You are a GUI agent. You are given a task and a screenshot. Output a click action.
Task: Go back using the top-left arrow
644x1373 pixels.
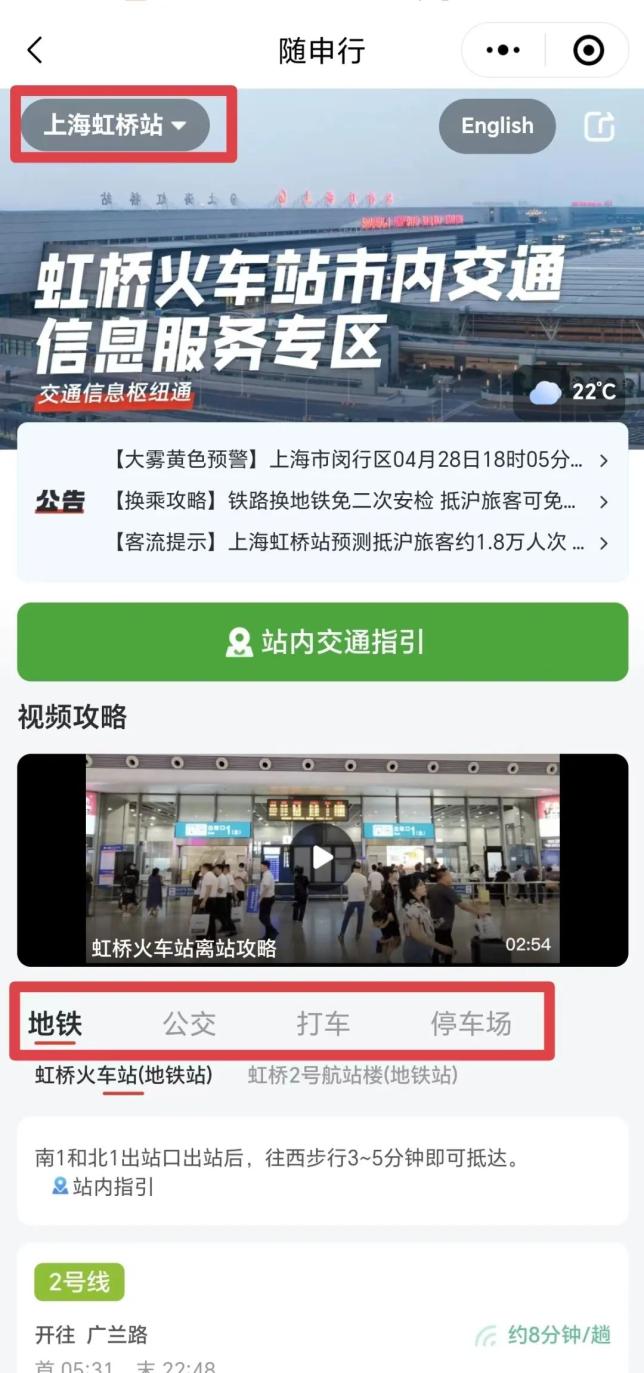click(35, 50)
